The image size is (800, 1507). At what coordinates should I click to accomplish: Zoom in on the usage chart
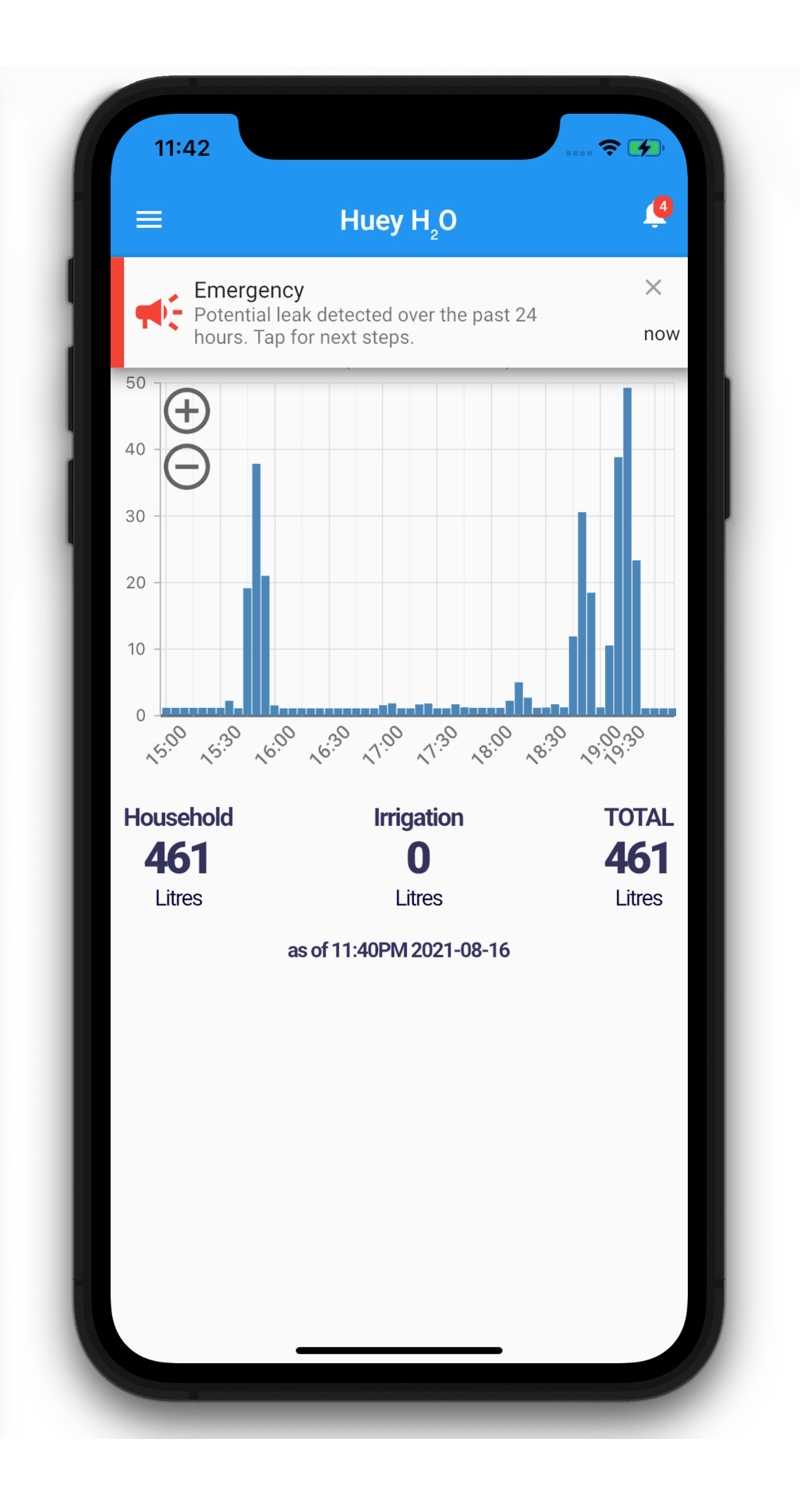[187, 411]
